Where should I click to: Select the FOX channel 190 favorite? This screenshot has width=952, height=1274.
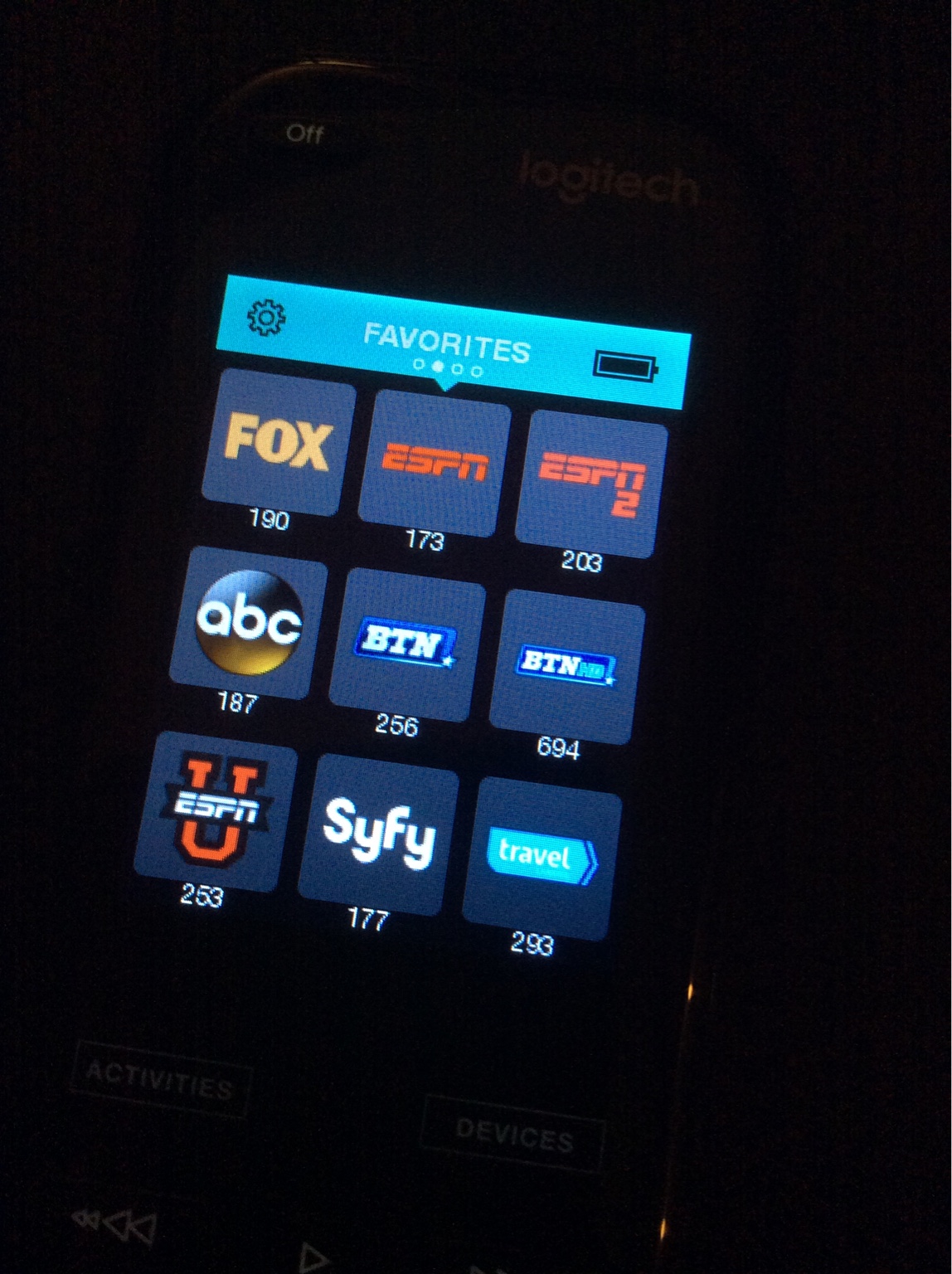(279, 447)
